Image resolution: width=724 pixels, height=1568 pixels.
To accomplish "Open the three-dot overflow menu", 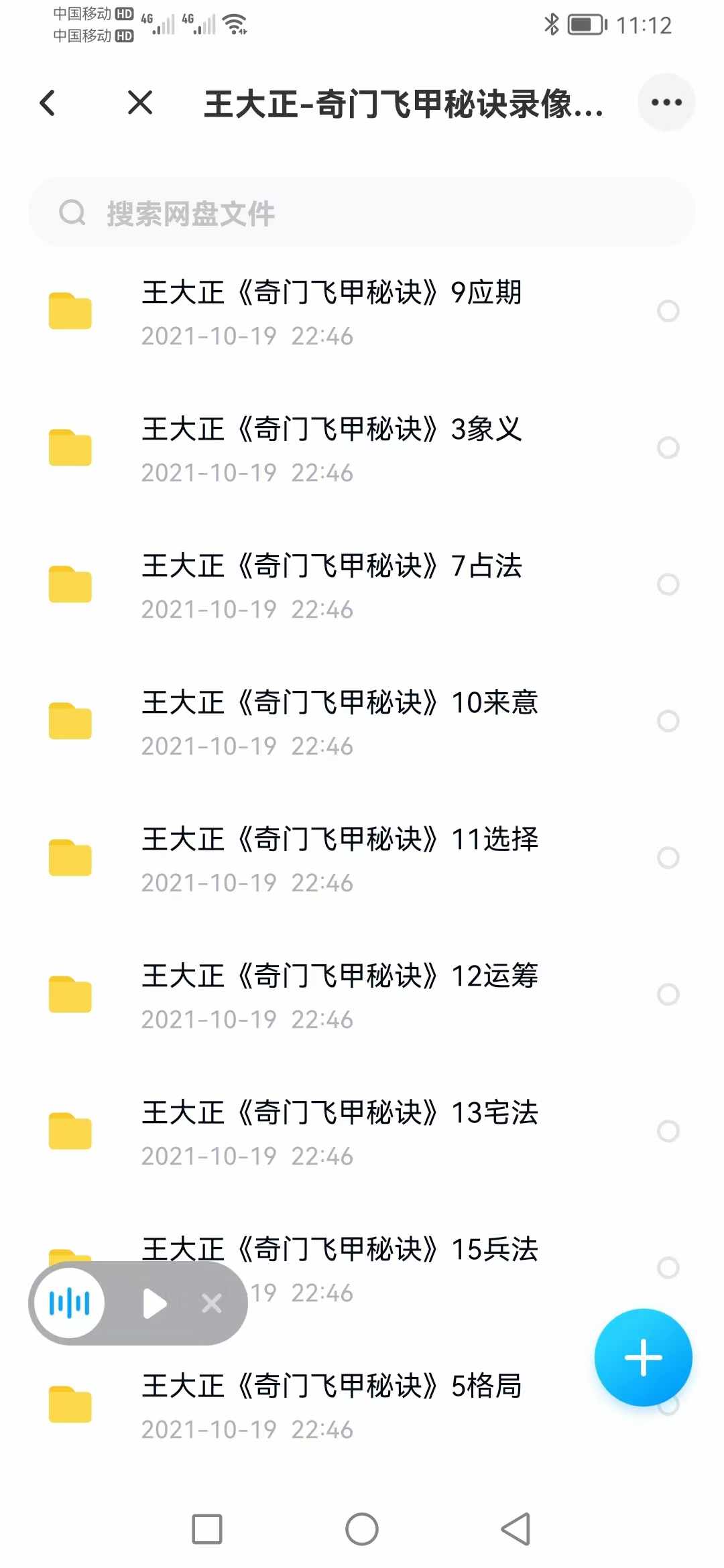I will tap(666, 103).
